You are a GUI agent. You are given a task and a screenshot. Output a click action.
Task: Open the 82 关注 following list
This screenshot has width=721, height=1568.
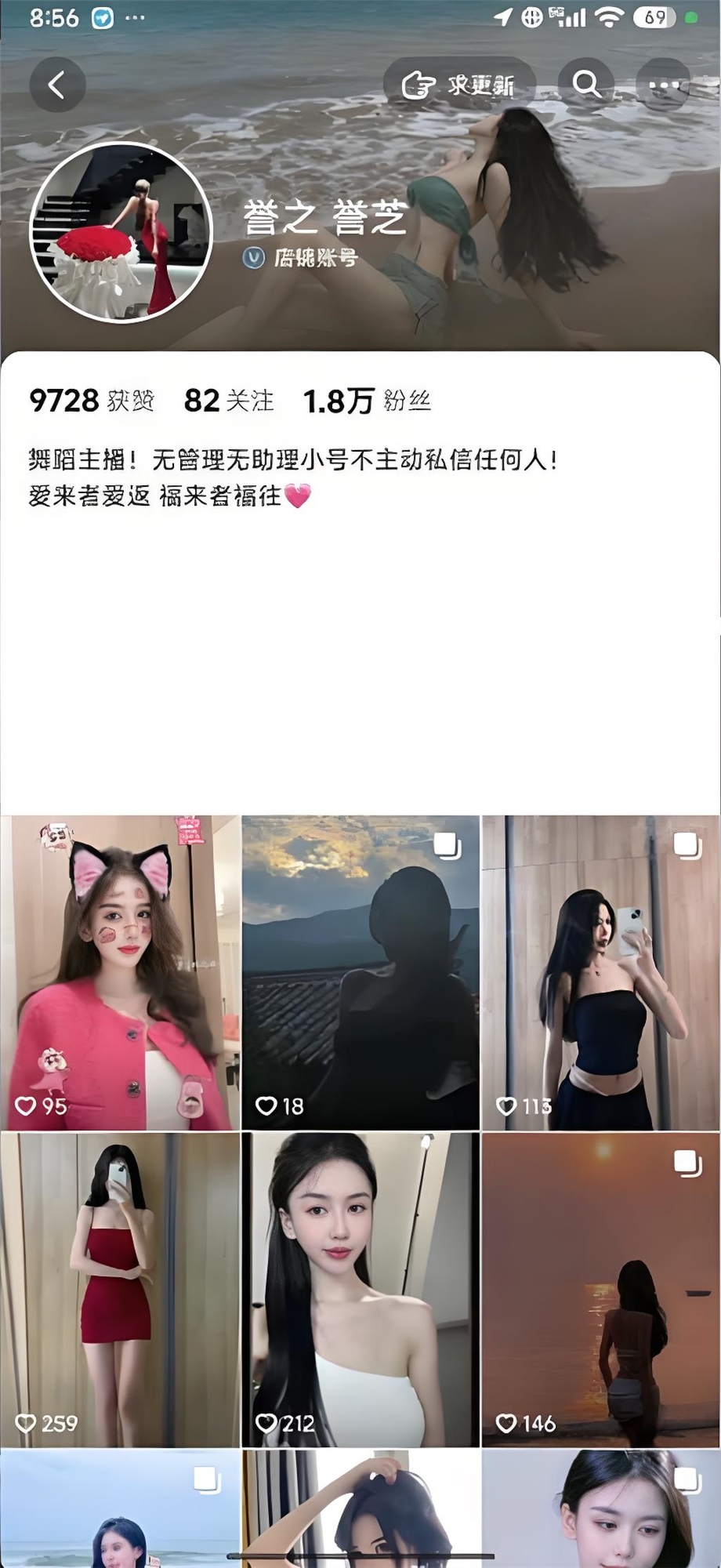(x=229, y=401)
